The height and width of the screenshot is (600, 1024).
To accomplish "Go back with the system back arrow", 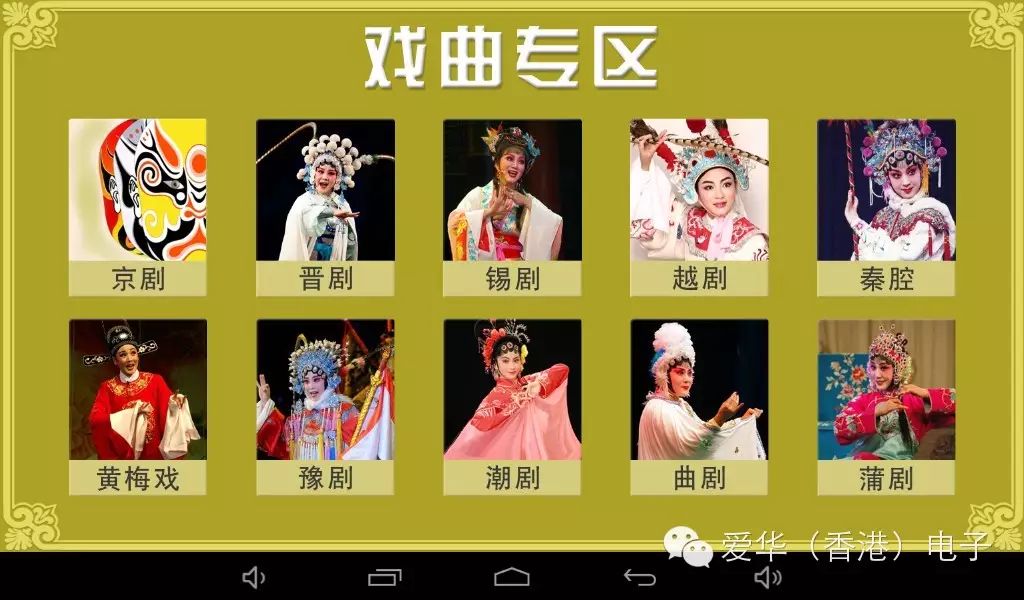I will point(639,577).
